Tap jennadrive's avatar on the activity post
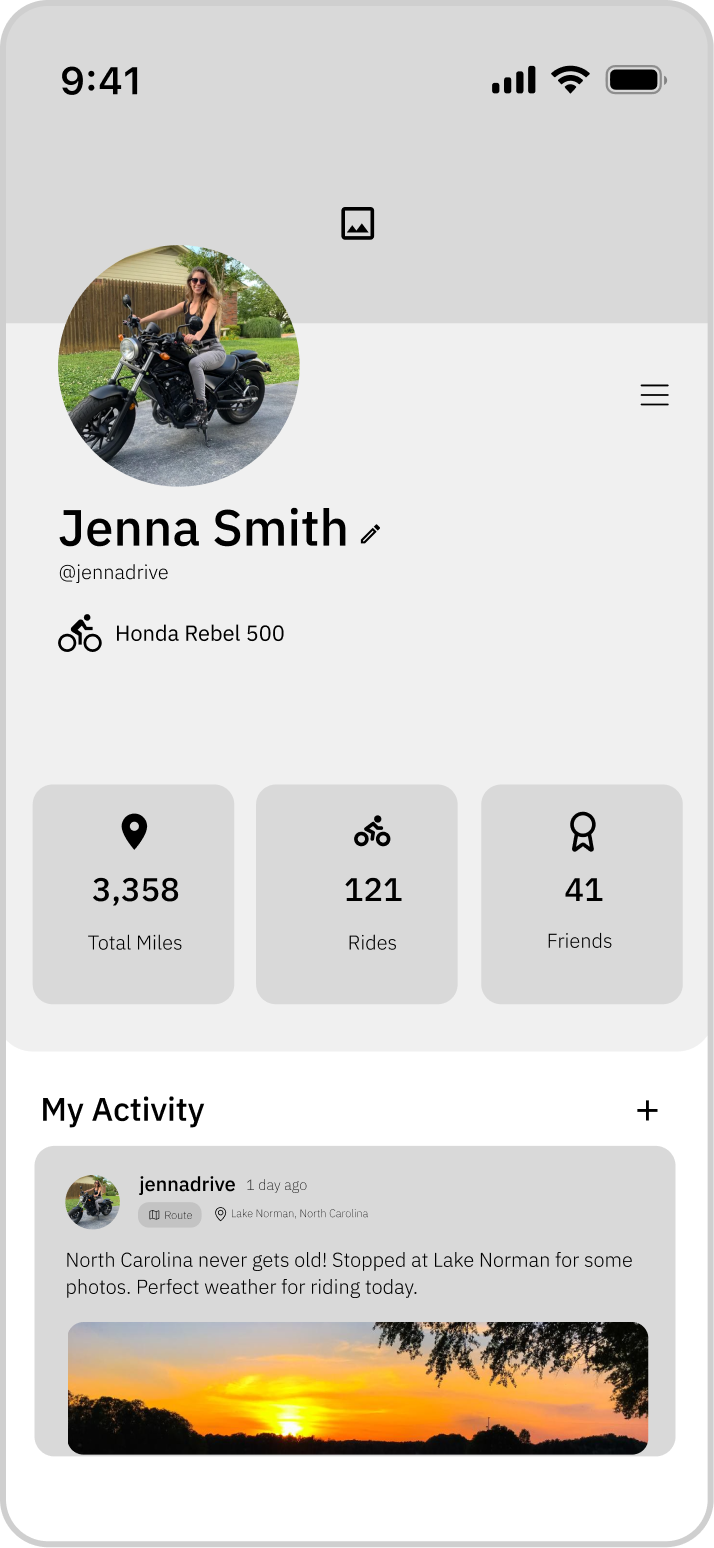The width and height of the screenshot is (714, 1548). pos(93,1202)
